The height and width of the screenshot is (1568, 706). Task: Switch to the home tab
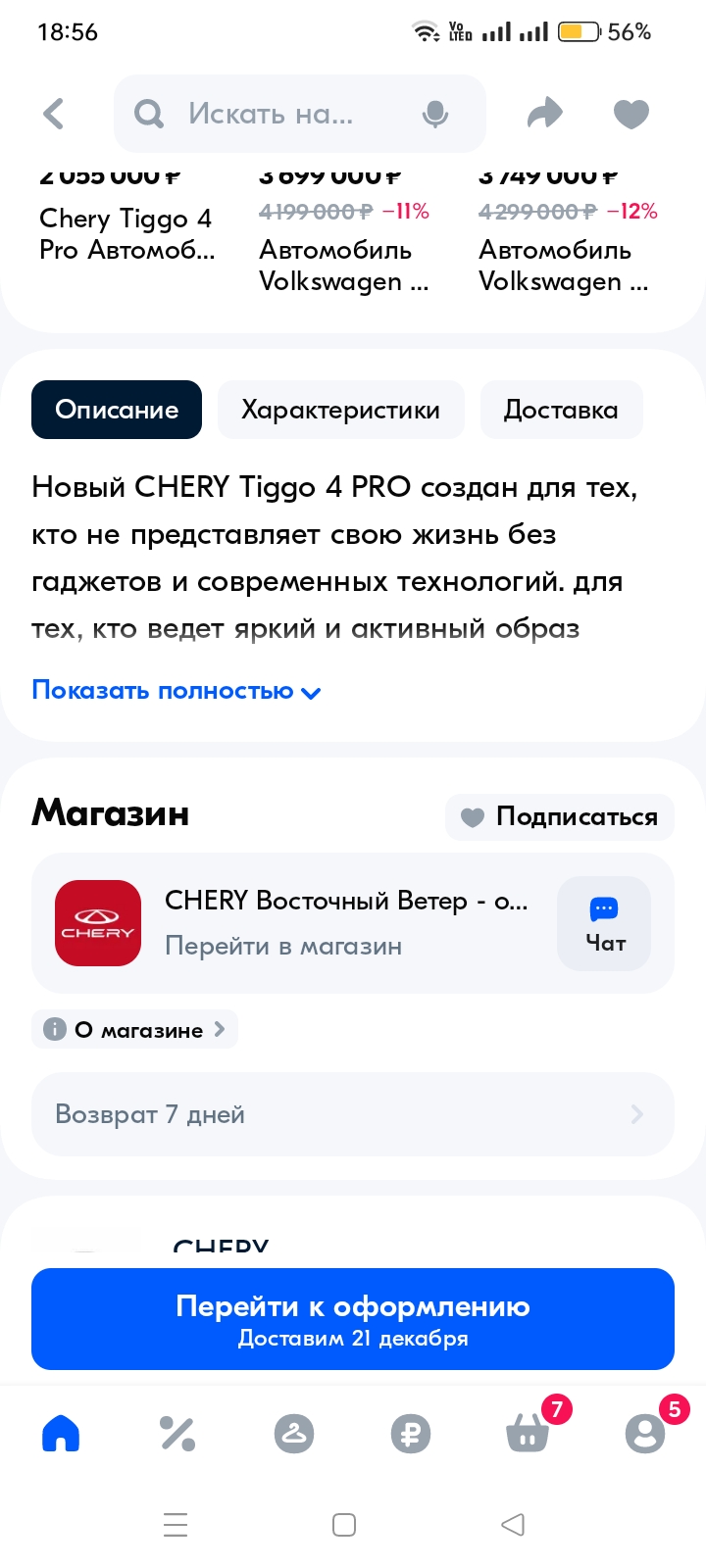pyautogui.click(x=61, y=1434)
